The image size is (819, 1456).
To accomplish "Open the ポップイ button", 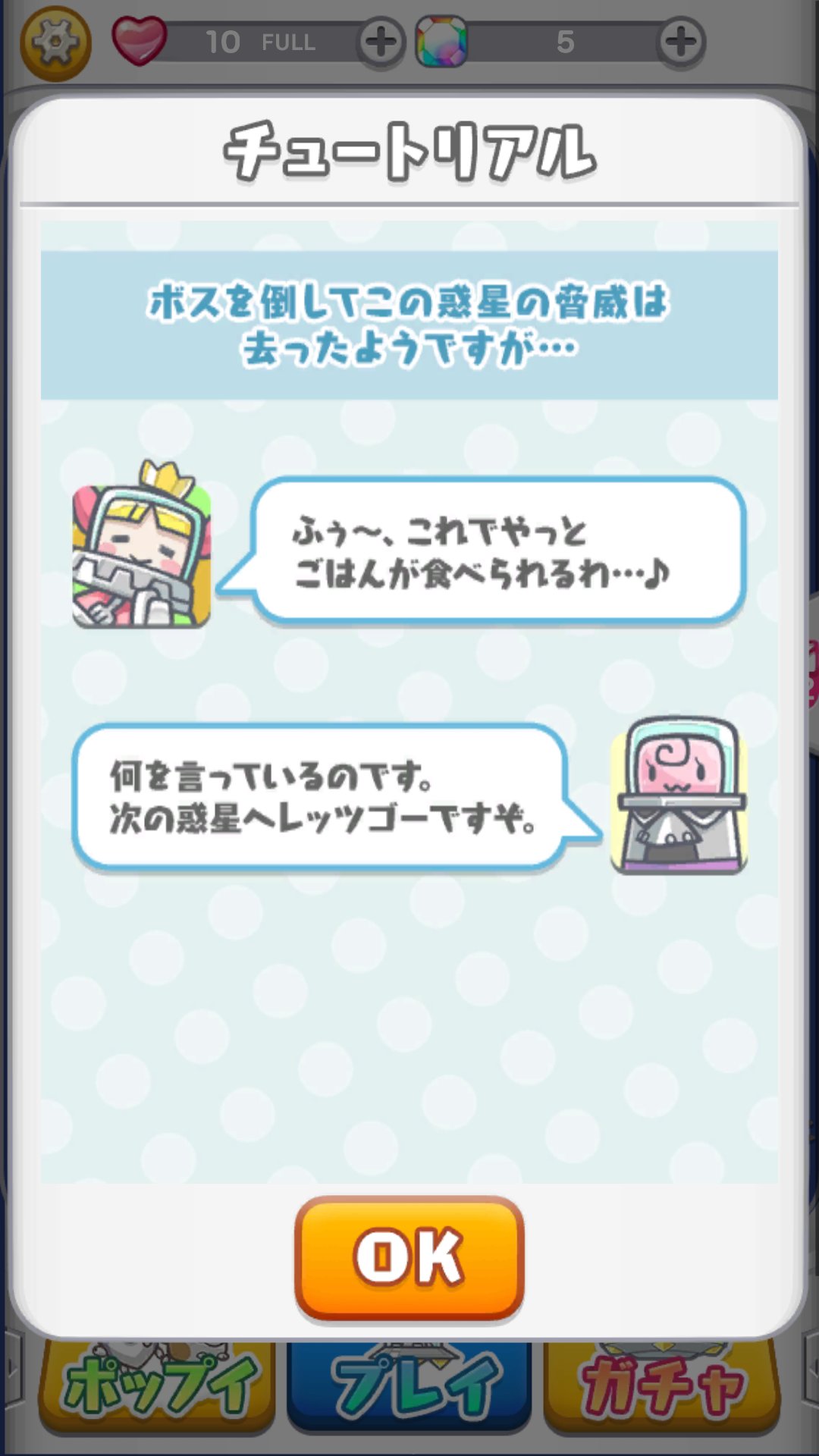I will click(158, 1386).
